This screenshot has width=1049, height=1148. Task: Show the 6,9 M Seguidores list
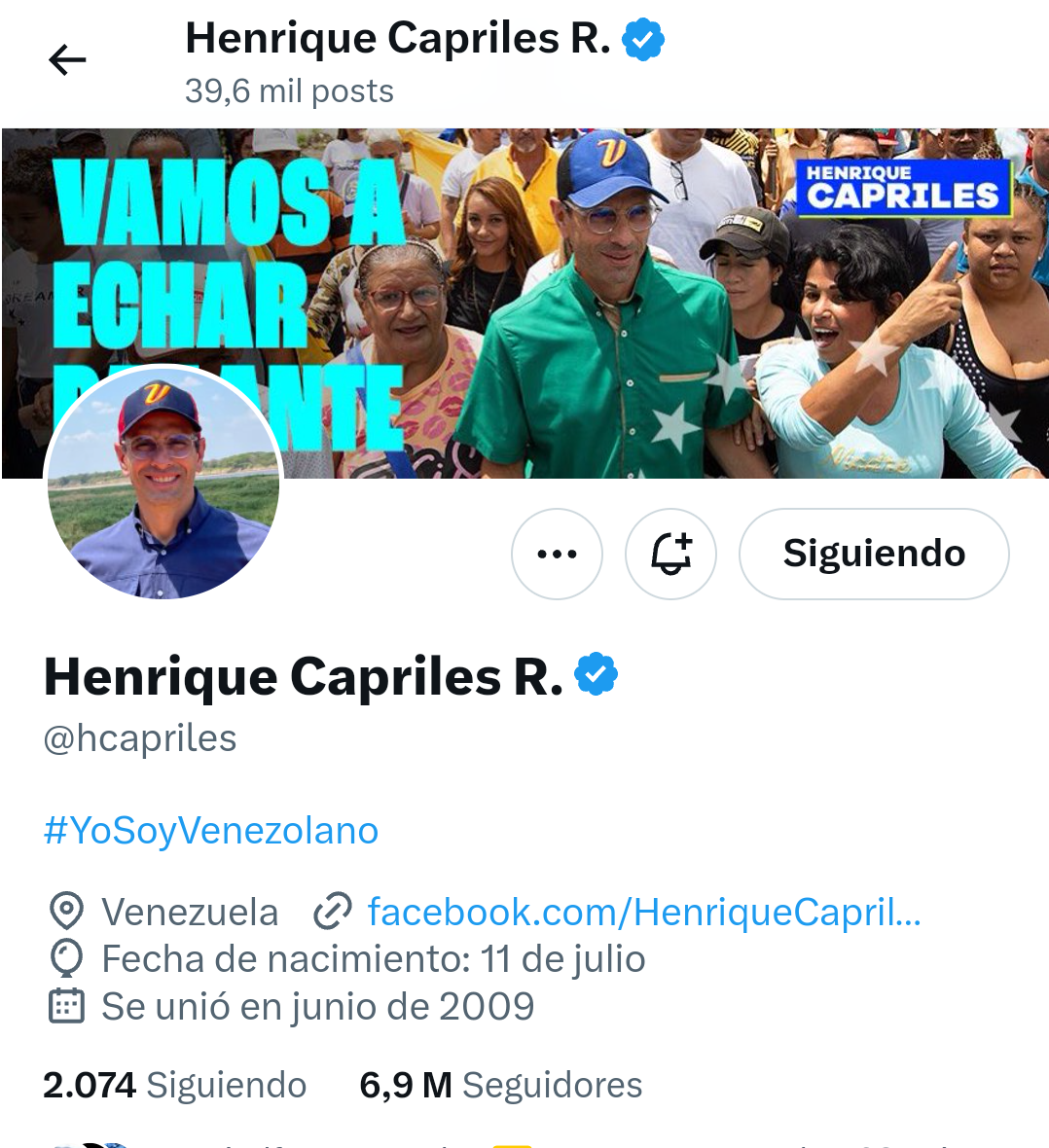500,1085
